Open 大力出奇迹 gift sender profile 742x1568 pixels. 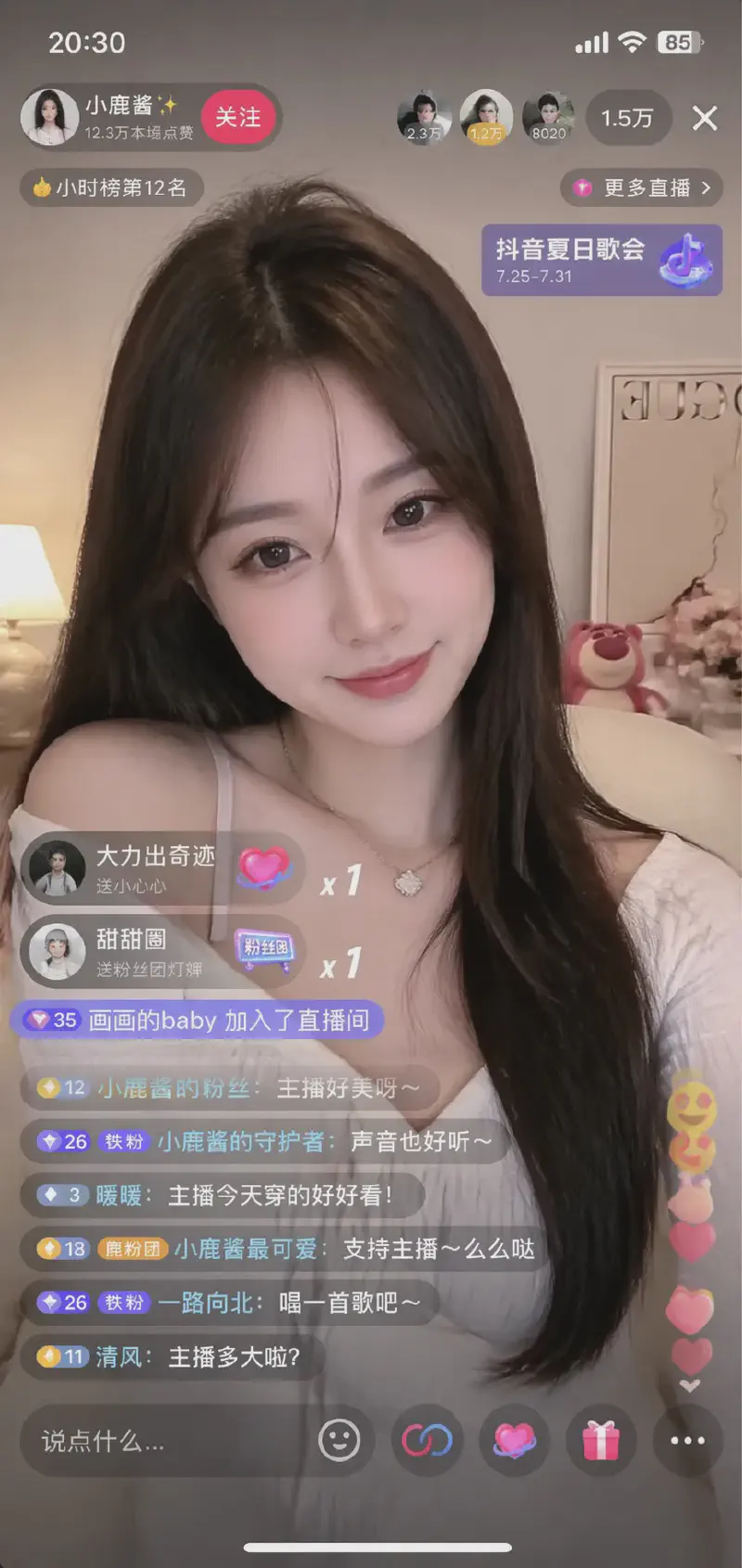coord(58,868)
